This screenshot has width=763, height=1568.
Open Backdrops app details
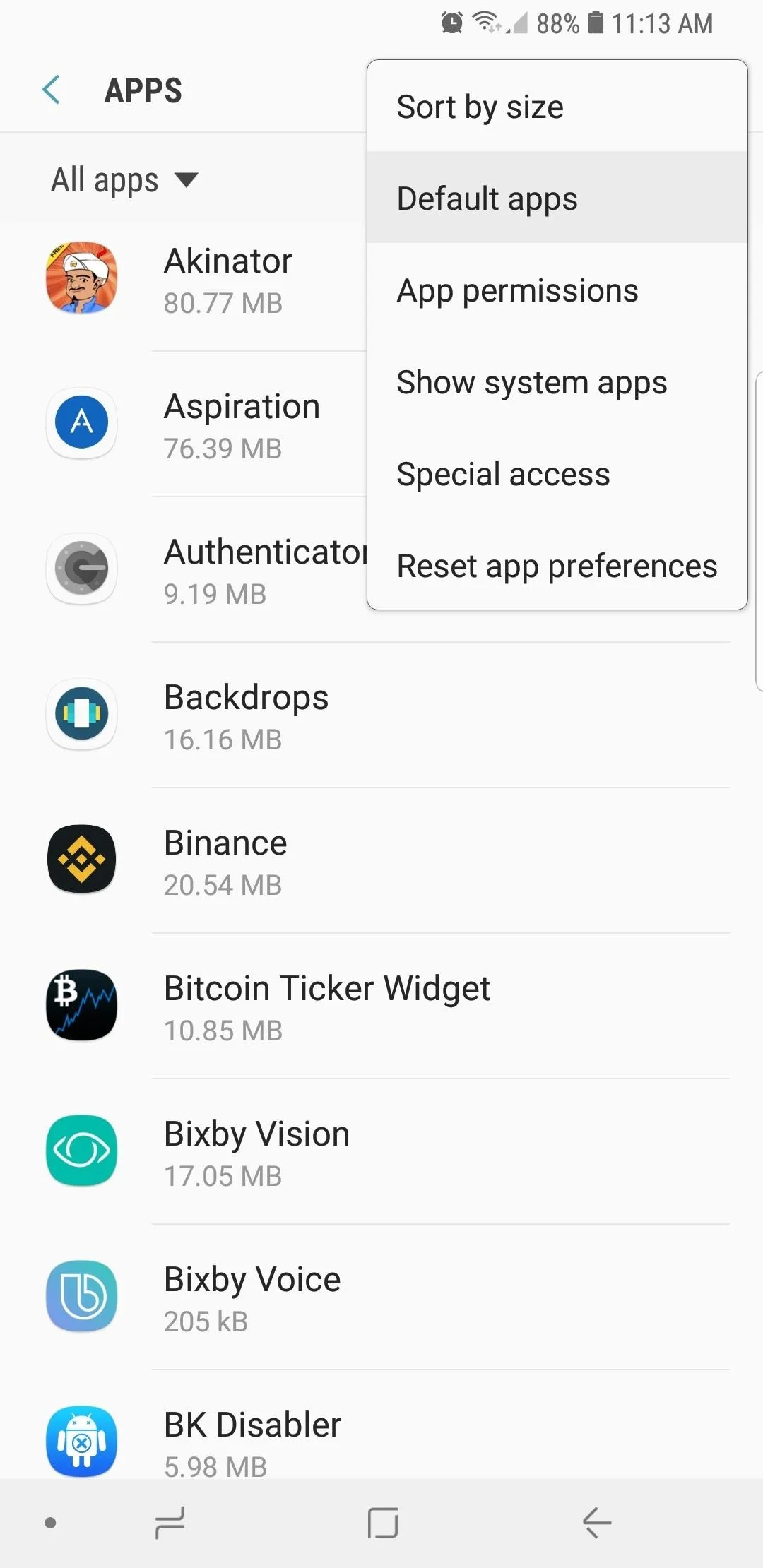click(381, 715)
